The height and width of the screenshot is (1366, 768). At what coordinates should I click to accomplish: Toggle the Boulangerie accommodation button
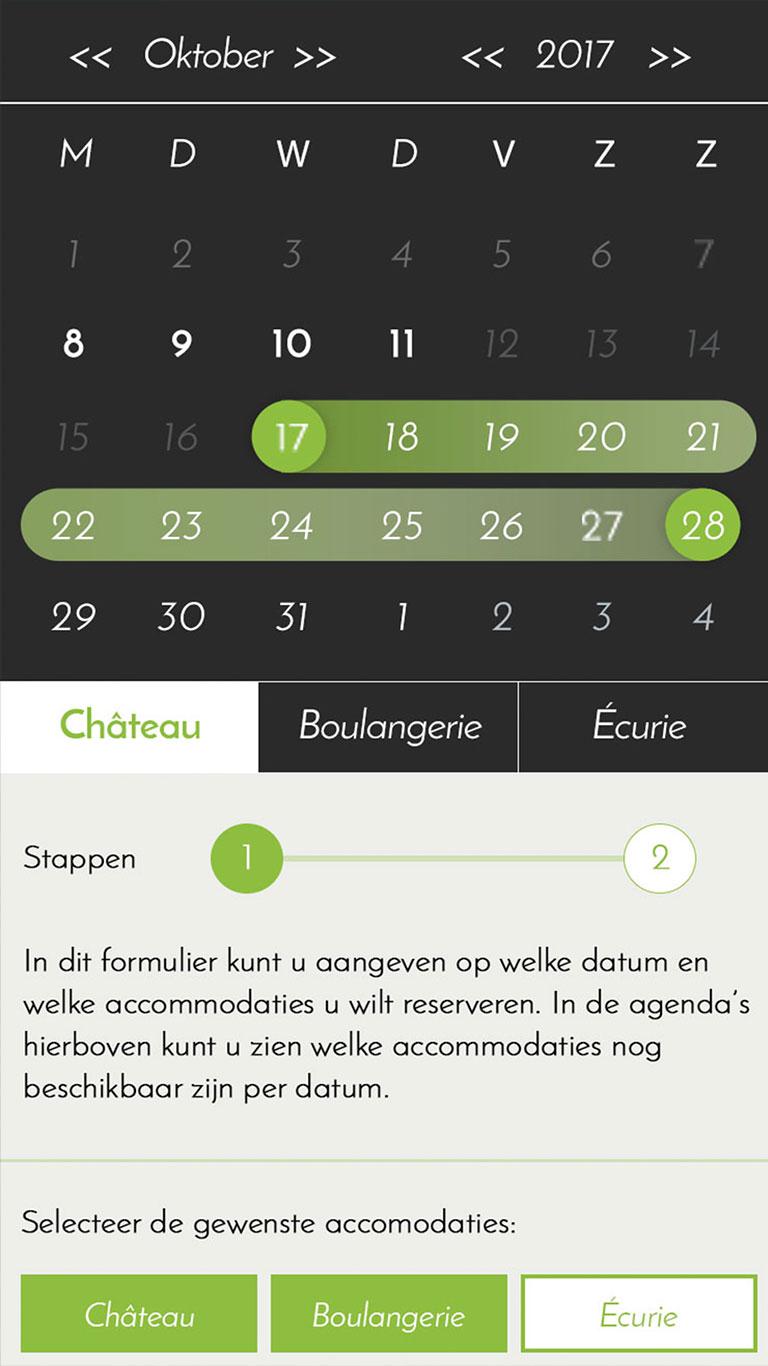pyautogui.click(x=389, y=1313)
